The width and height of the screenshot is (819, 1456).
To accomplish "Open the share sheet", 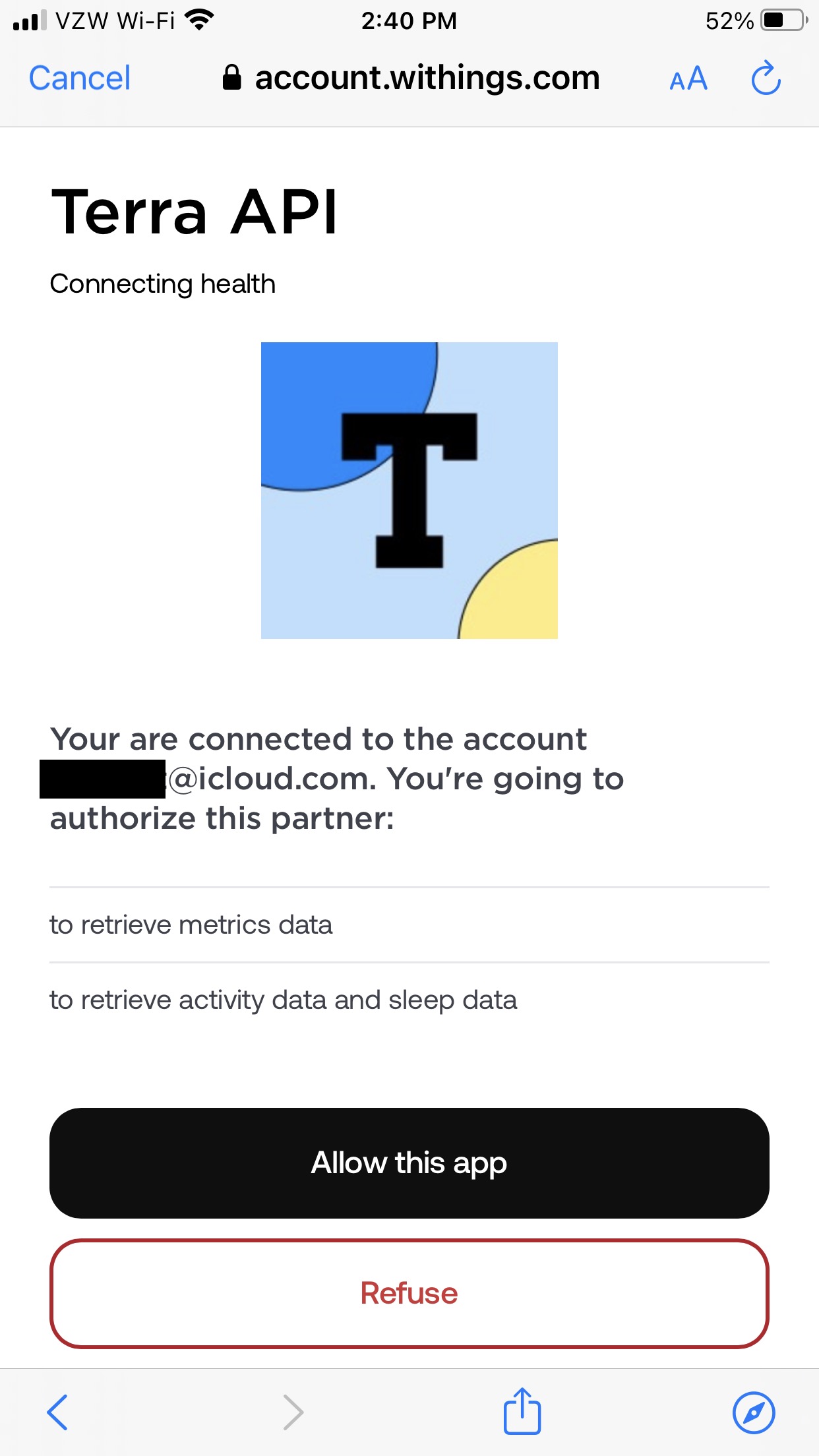I will coord(522,1411).
